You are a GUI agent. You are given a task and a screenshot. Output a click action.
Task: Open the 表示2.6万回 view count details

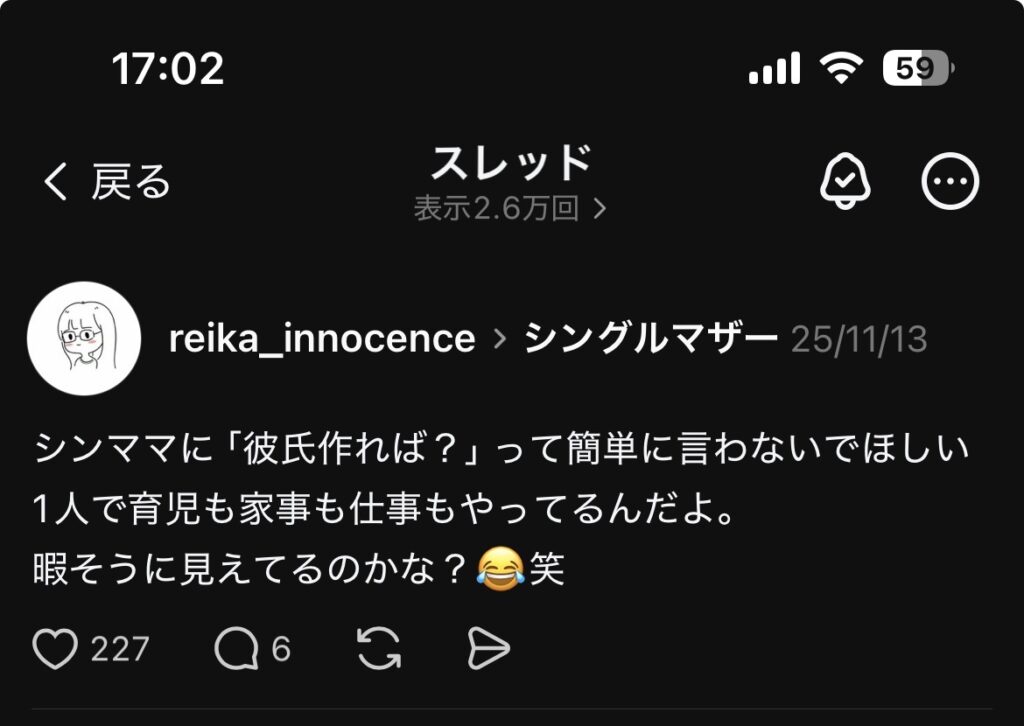(x=510, y=208)
